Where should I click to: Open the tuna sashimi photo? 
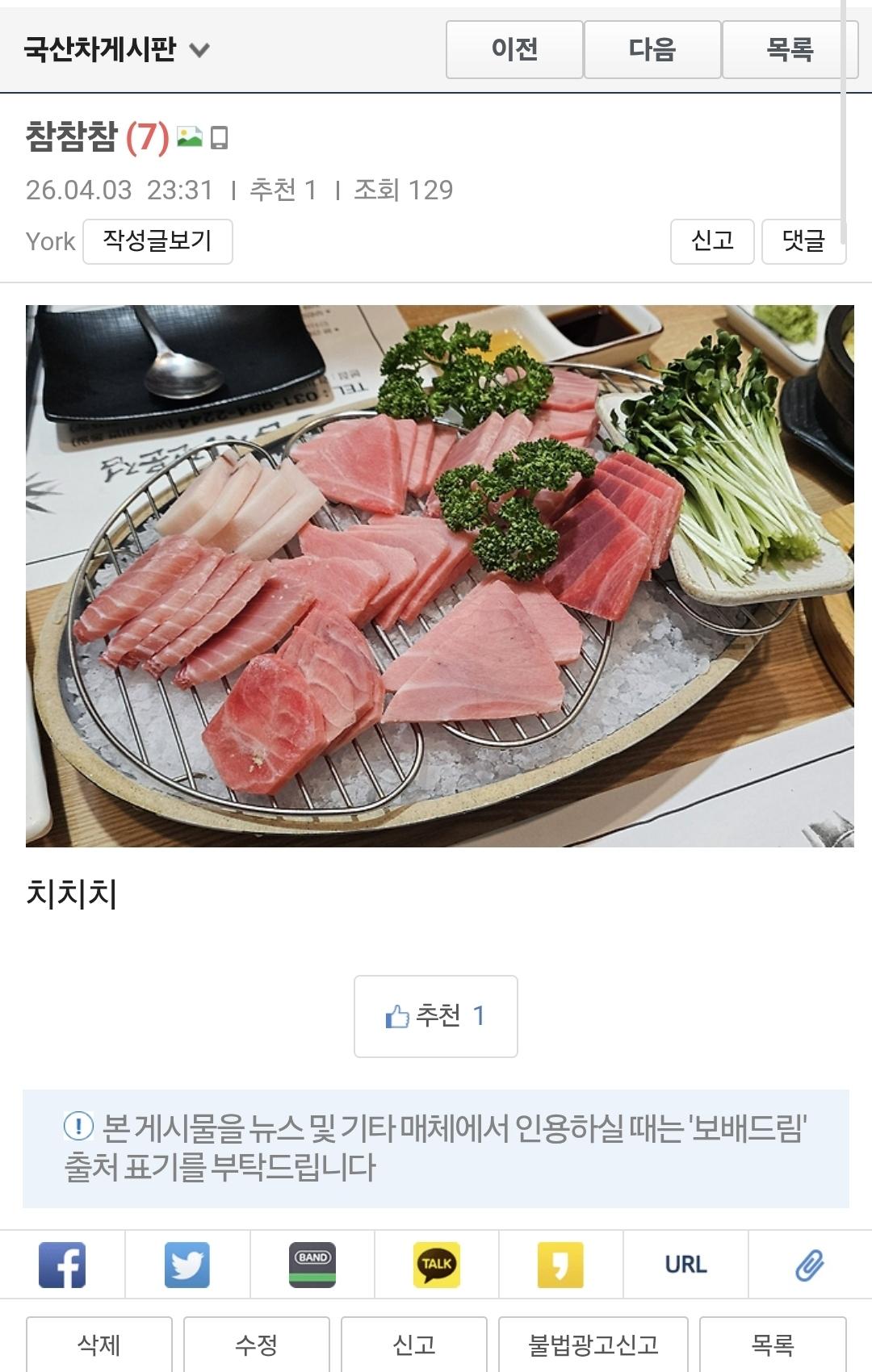point(436,573)
